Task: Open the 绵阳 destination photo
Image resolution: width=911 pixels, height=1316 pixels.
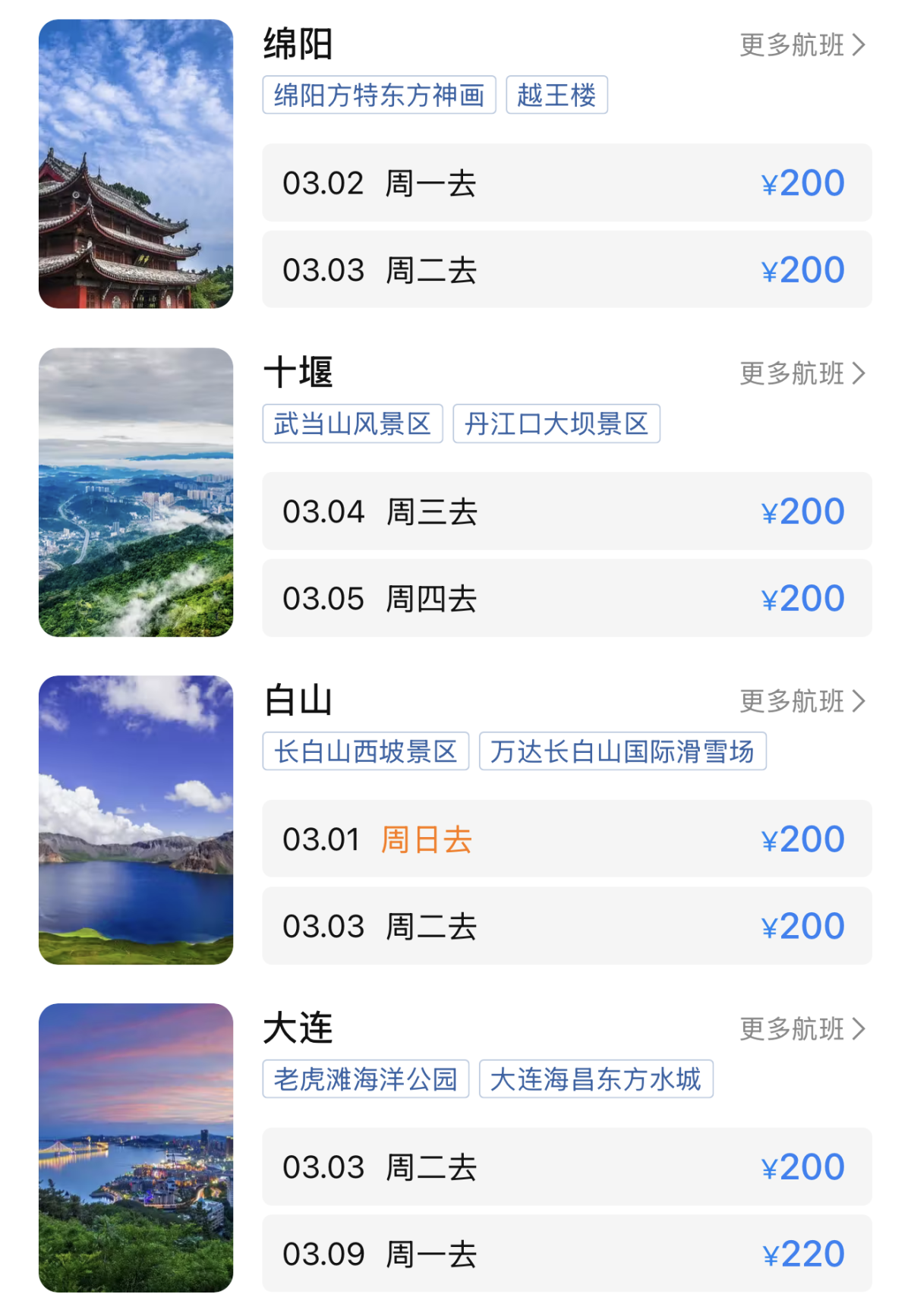Action: tap(136, 164)
